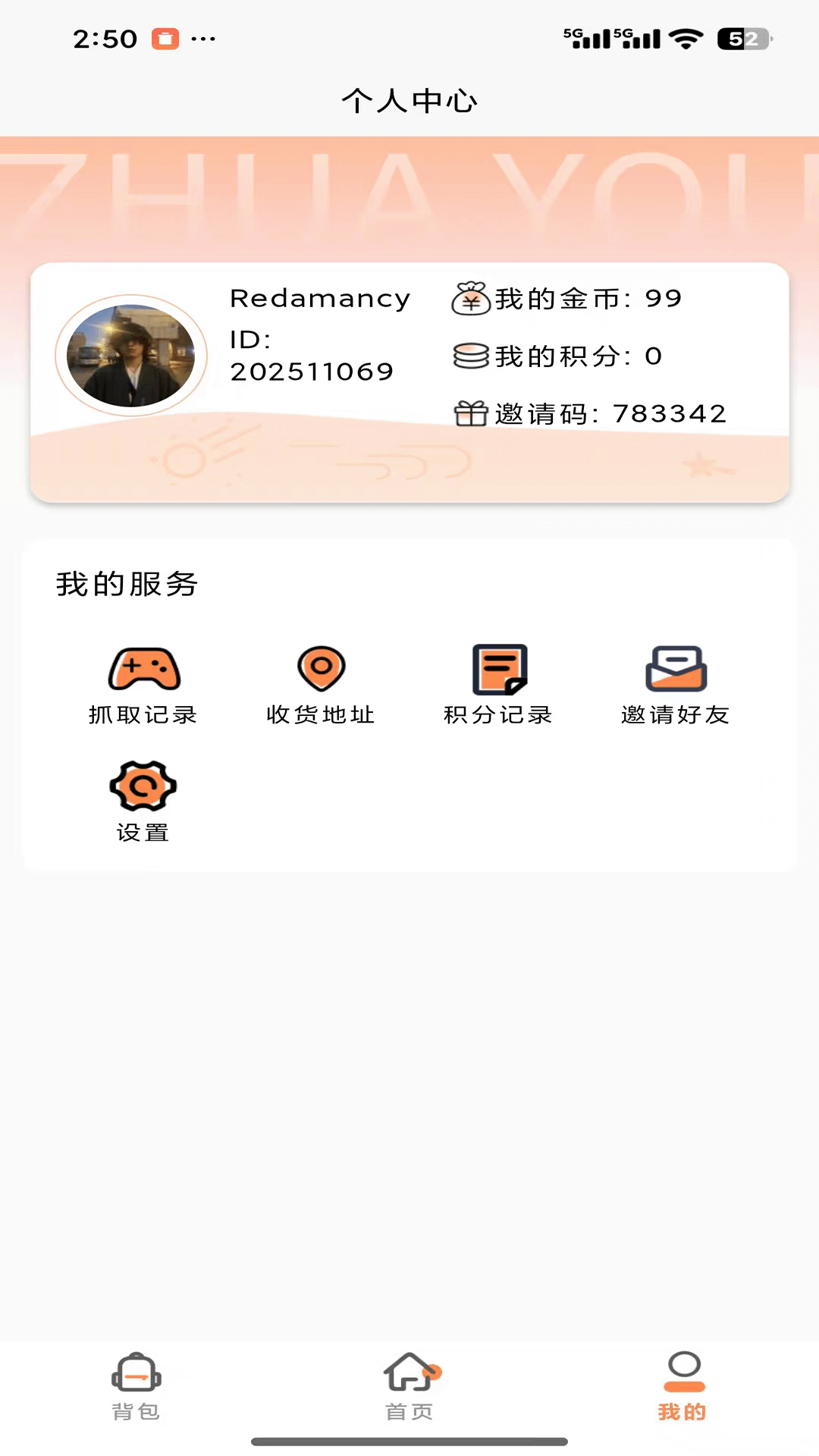Tap the nickname Redamancy
This screenshot has width=819, height=1456.
pos(319,298)
